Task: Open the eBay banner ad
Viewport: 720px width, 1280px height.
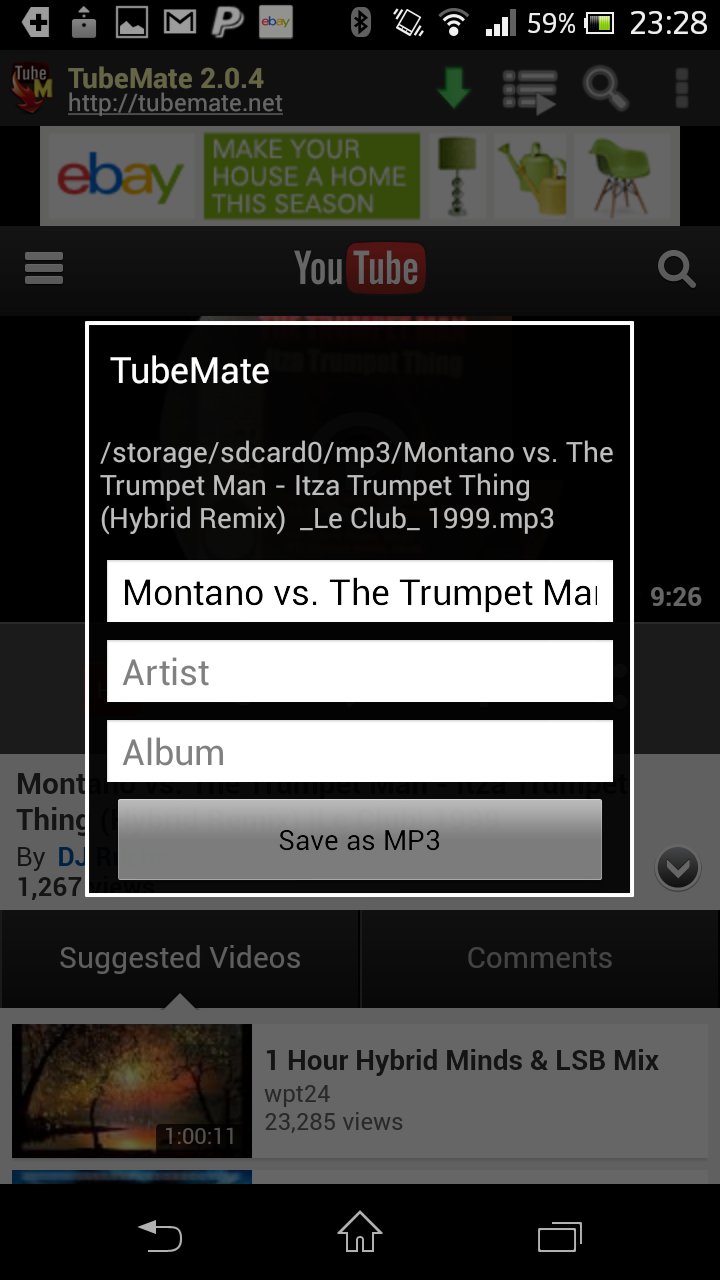Action: click(x=360, y=176)
